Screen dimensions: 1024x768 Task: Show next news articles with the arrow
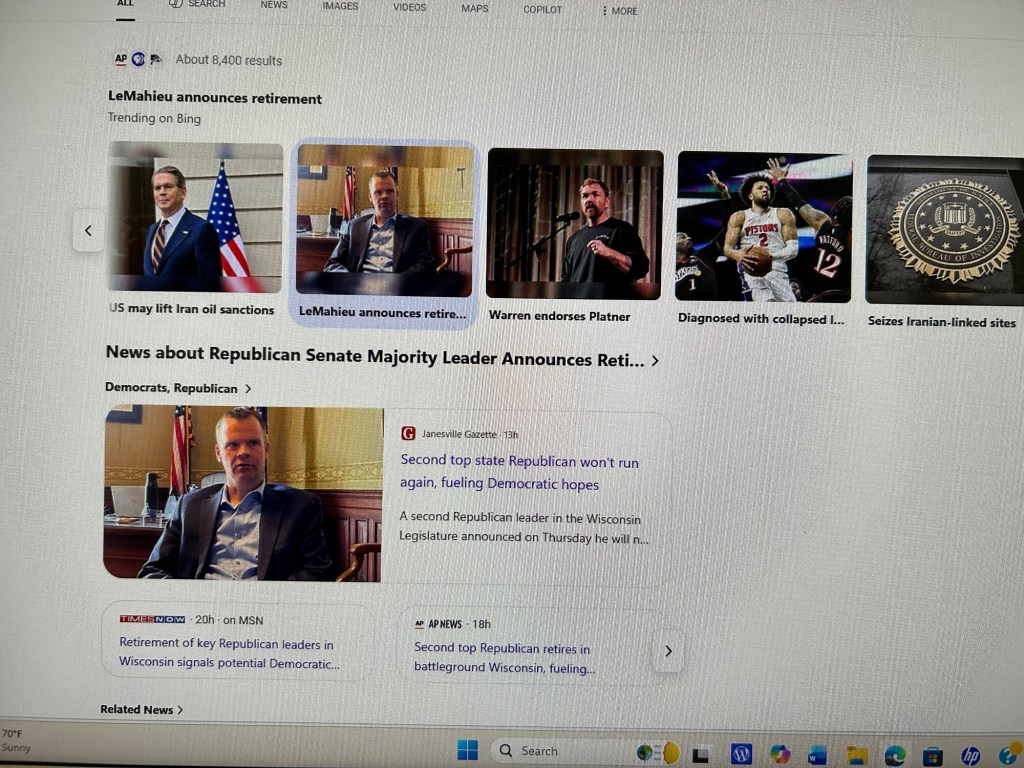tap(668, 651)
